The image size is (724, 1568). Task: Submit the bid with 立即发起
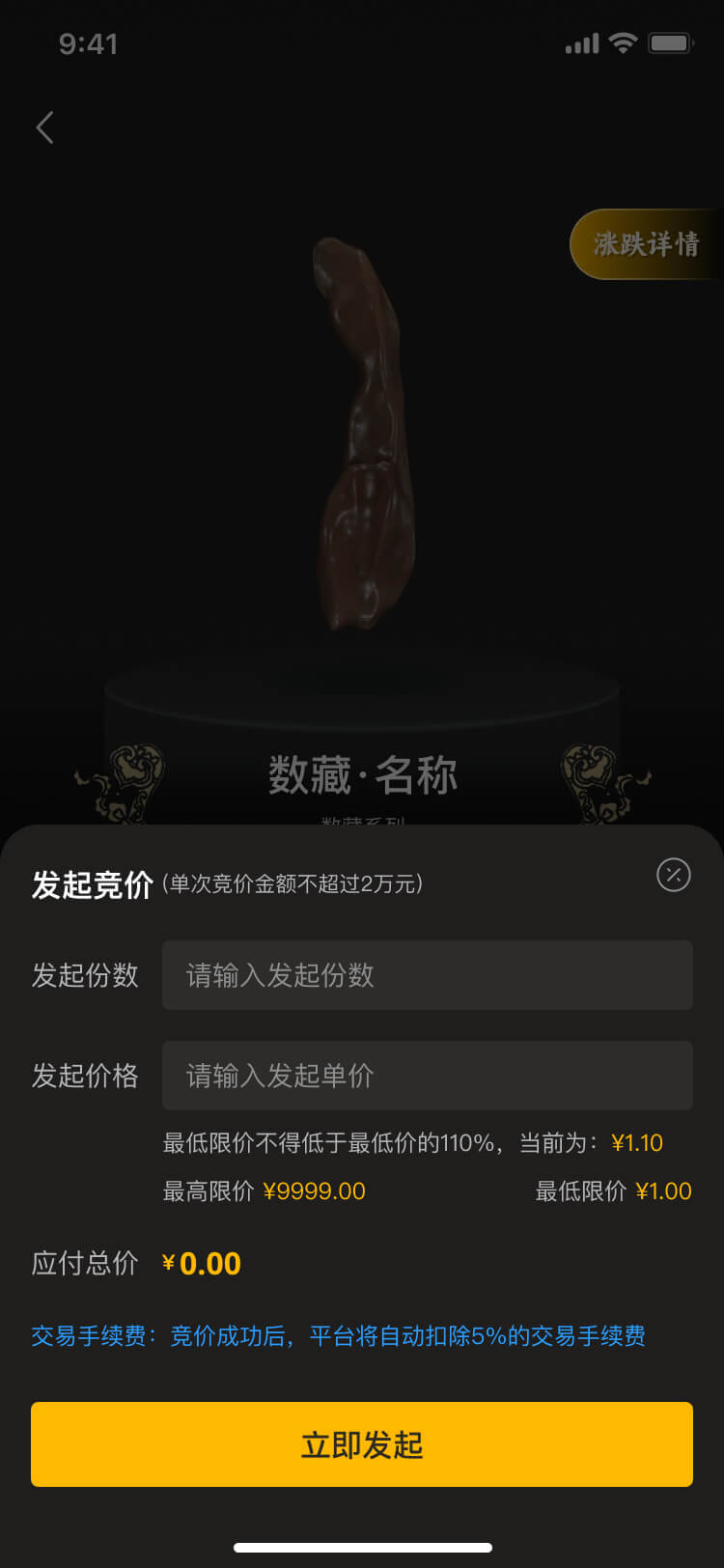tap(362, 1444)
